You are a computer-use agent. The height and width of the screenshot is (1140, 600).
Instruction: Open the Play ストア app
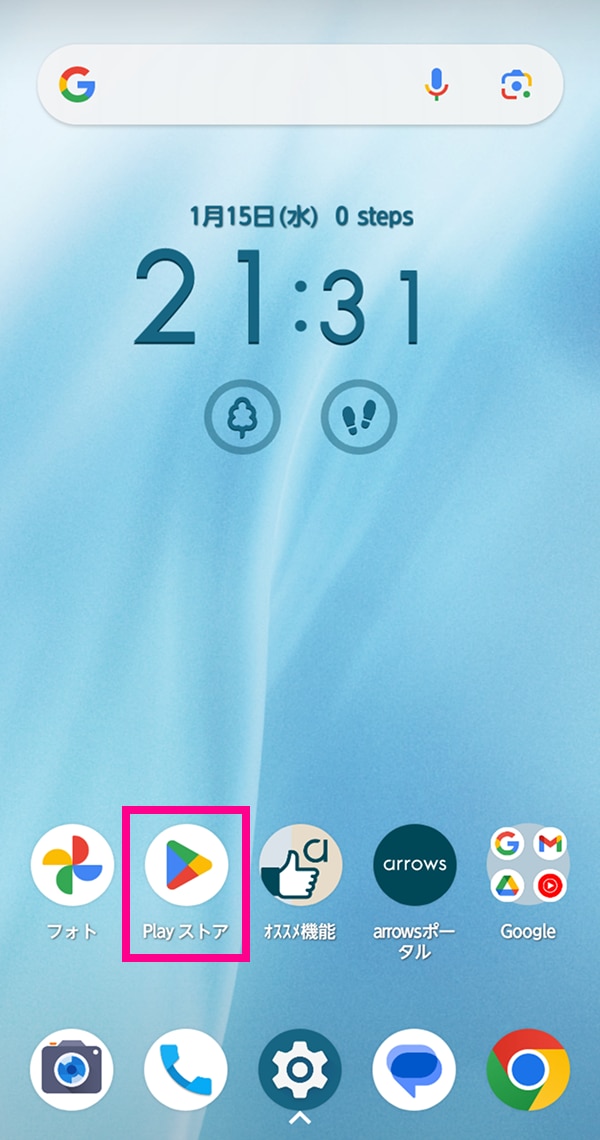[186, 866]
